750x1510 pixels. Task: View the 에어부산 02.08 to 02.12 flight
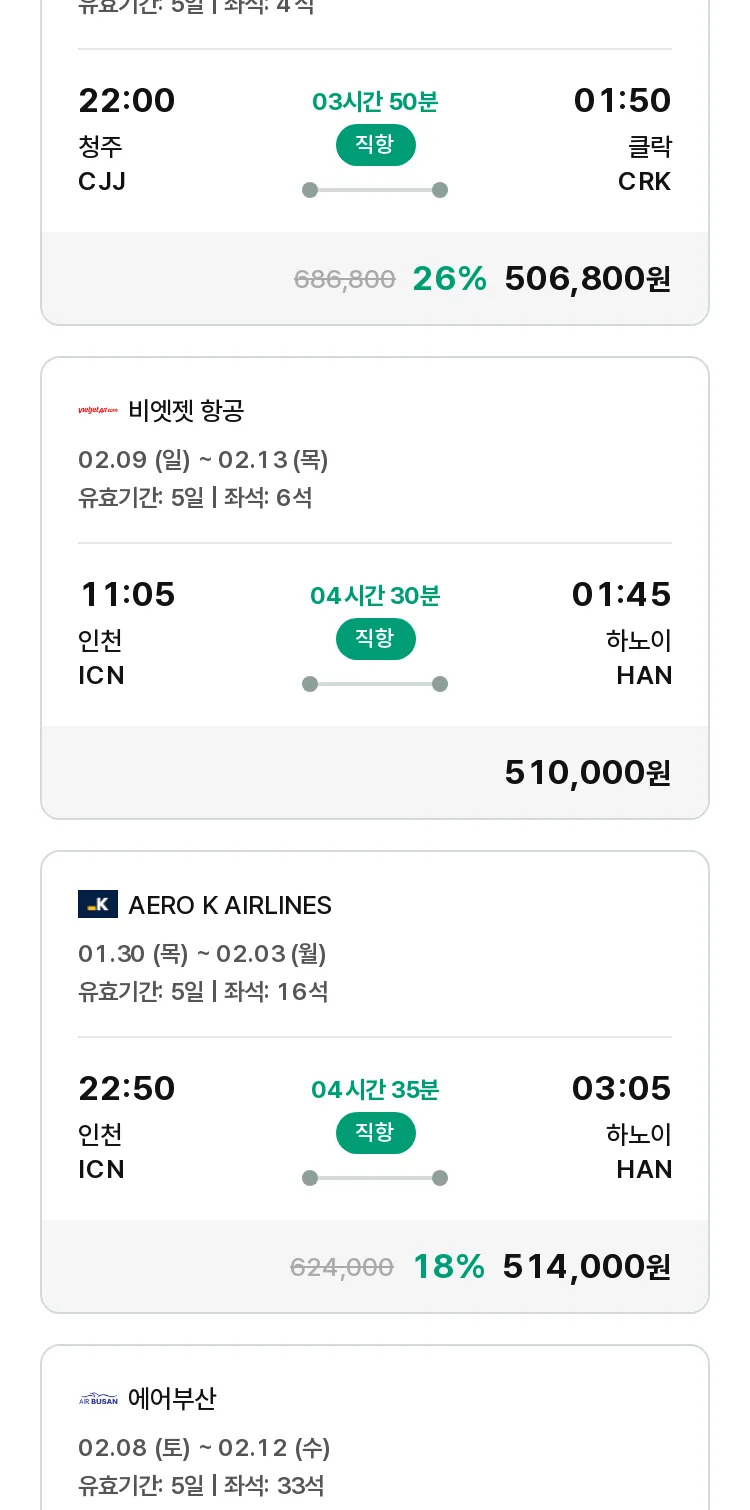click(375, 1428)
